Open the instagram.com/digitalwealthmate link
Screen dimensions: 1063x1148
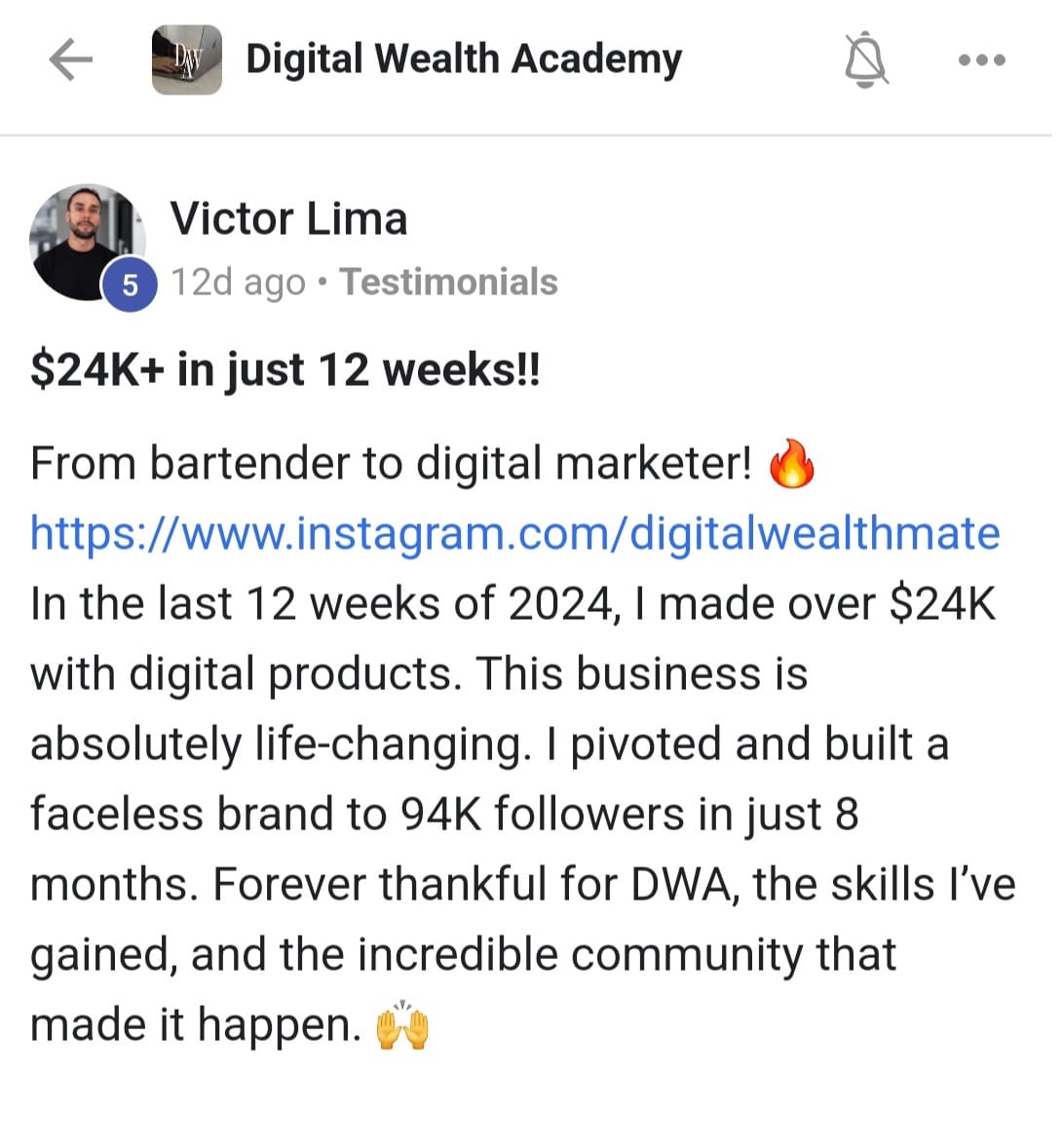[514, 534]
